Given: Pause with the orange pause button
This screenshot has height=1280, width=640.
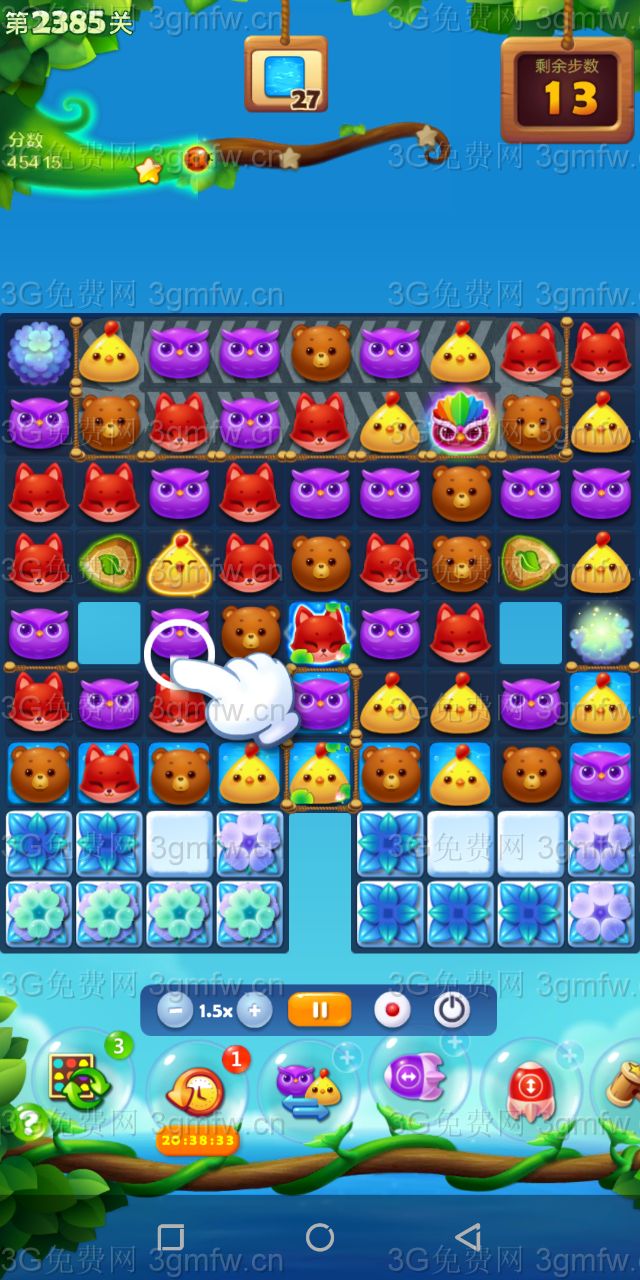Looking at the screenshot, I should [x=319, y=1010].
